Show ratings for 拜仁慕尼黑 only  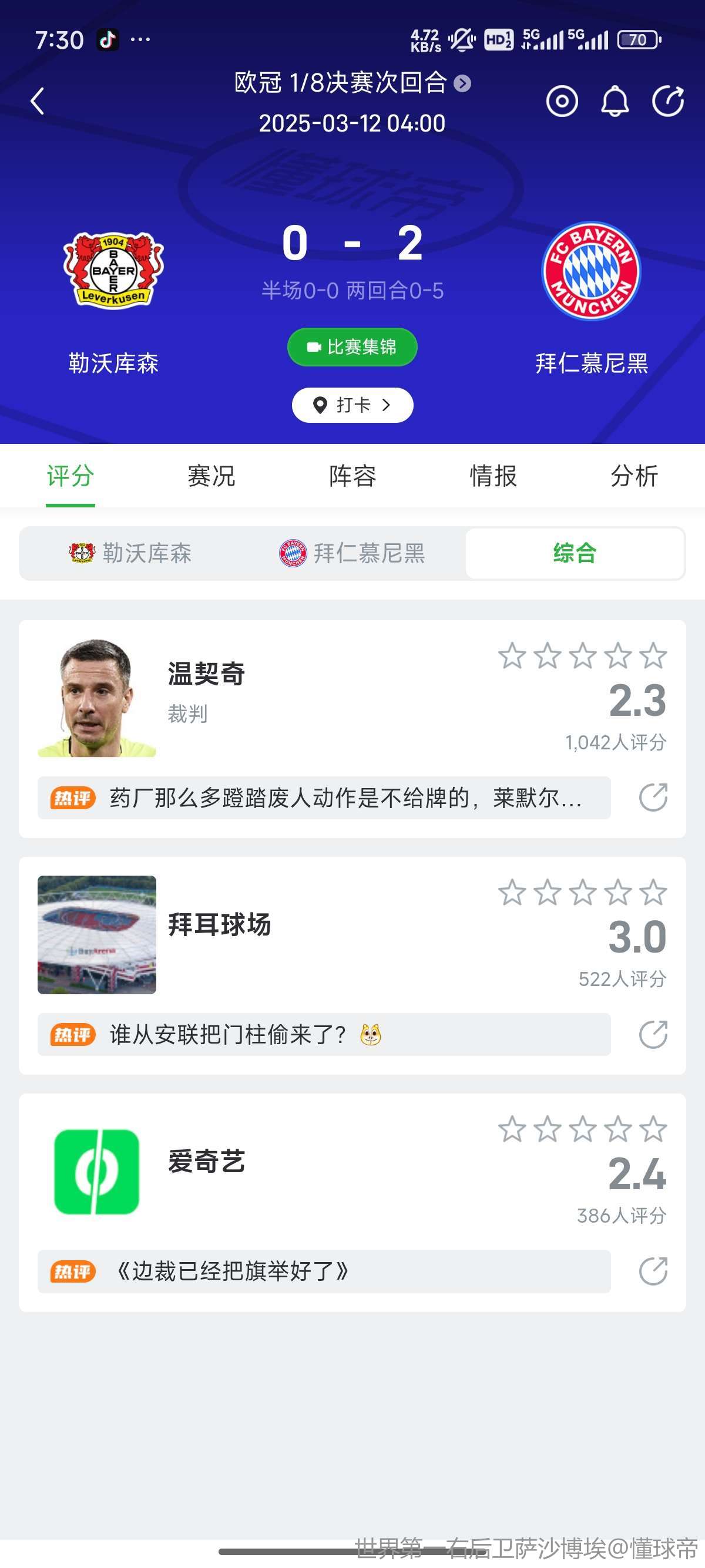click(x=352, y=553)
